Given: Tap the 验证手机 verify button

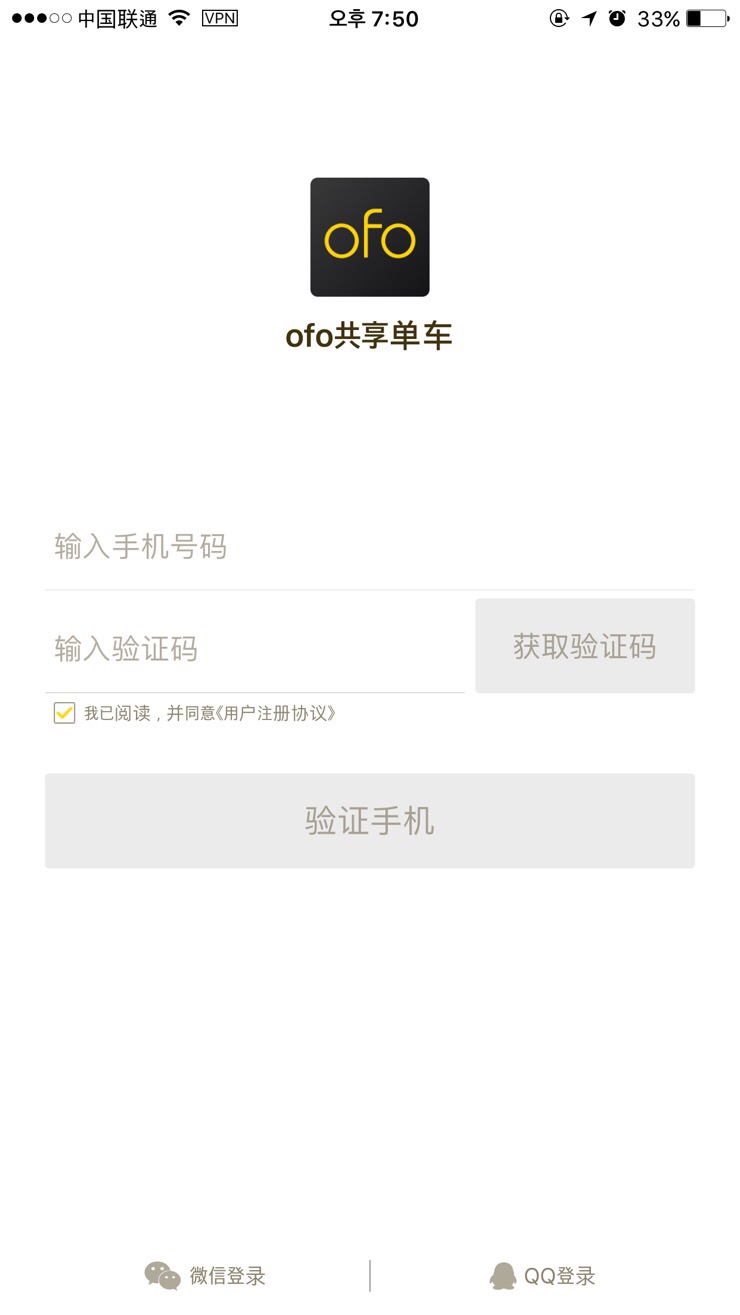Looking at the screenshot, I should [370, 820].
